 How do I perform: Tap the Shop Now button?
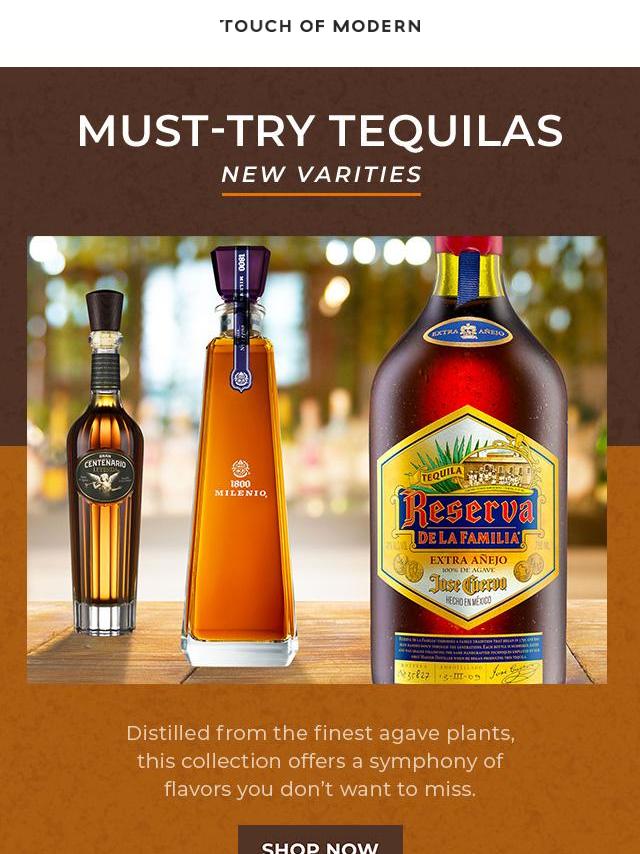coord(320,842)
